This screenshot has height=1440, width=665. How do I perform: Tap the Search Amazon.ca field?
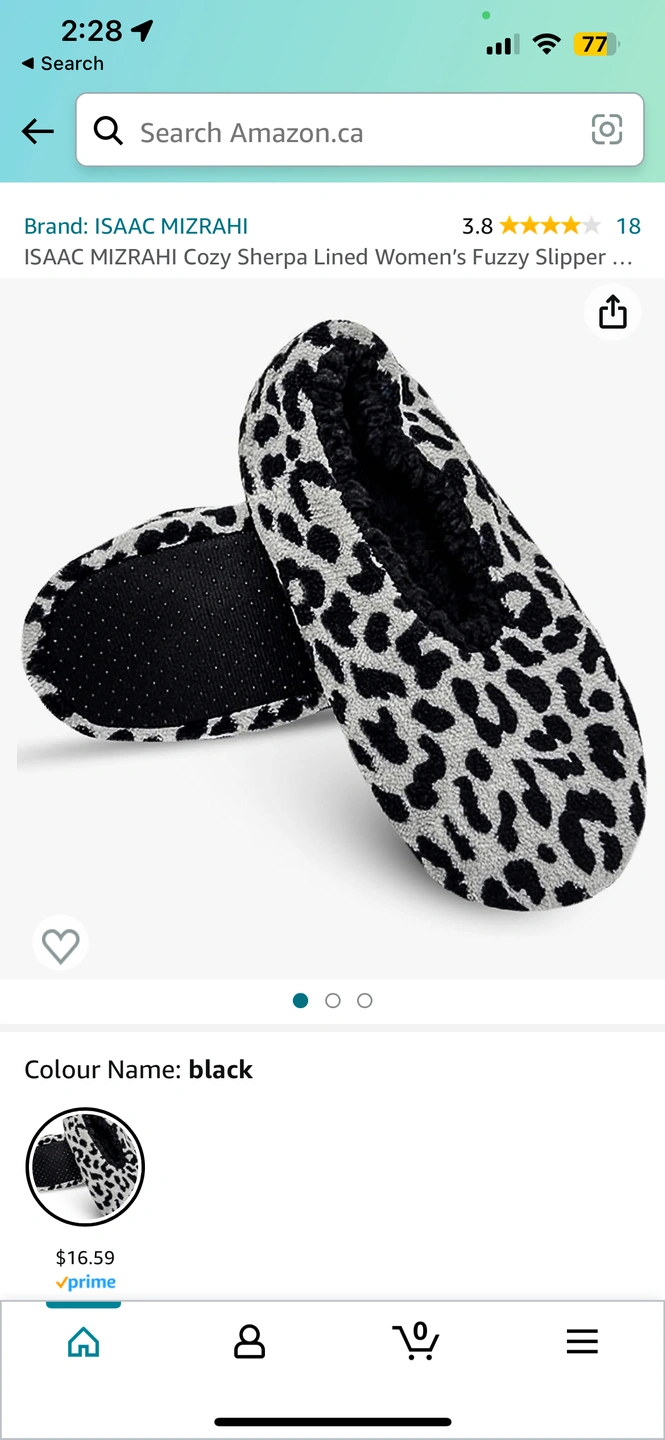(x=340, y=131)
